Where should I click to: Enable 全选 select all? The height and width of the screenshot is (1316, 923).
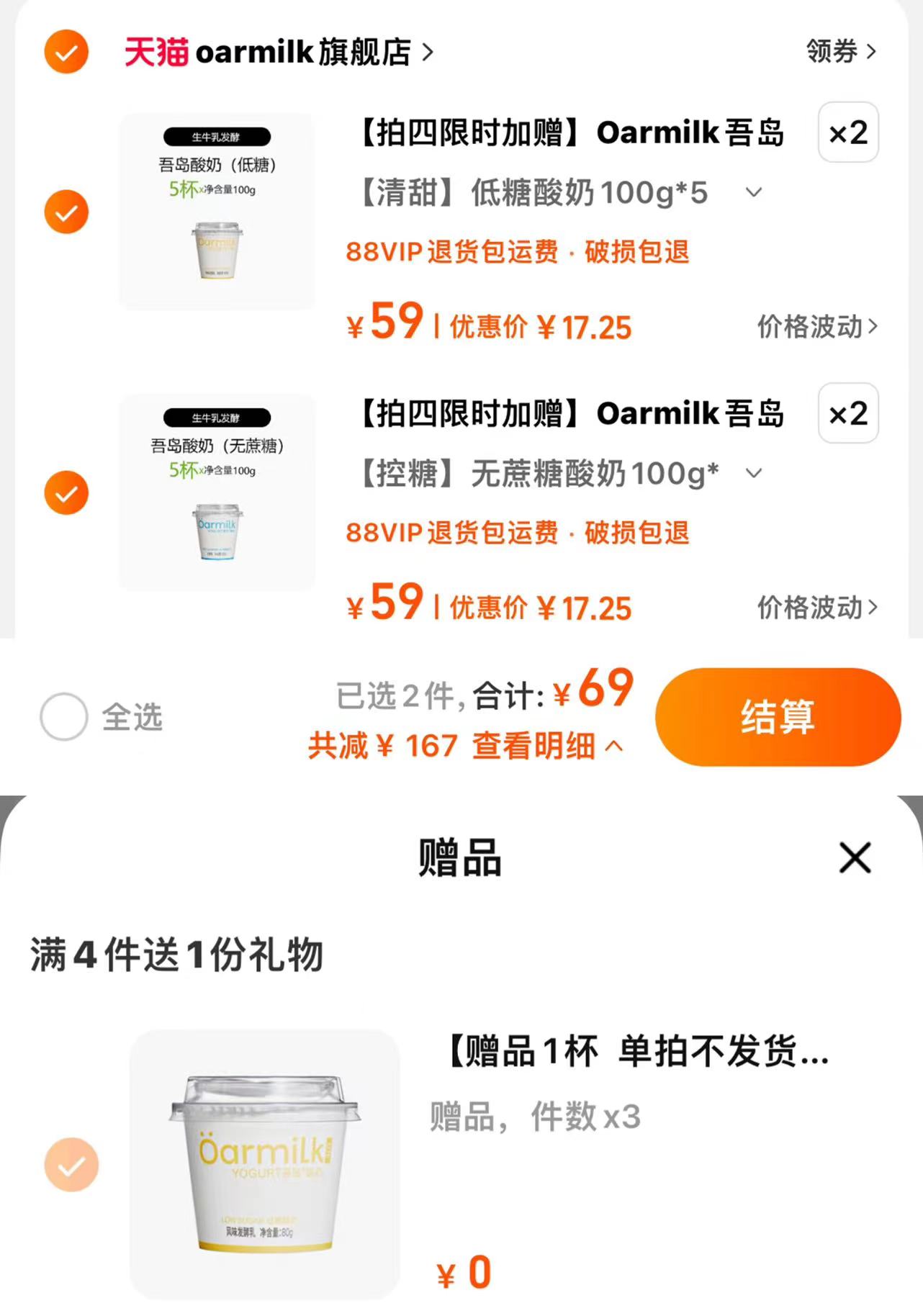point(65,716)
